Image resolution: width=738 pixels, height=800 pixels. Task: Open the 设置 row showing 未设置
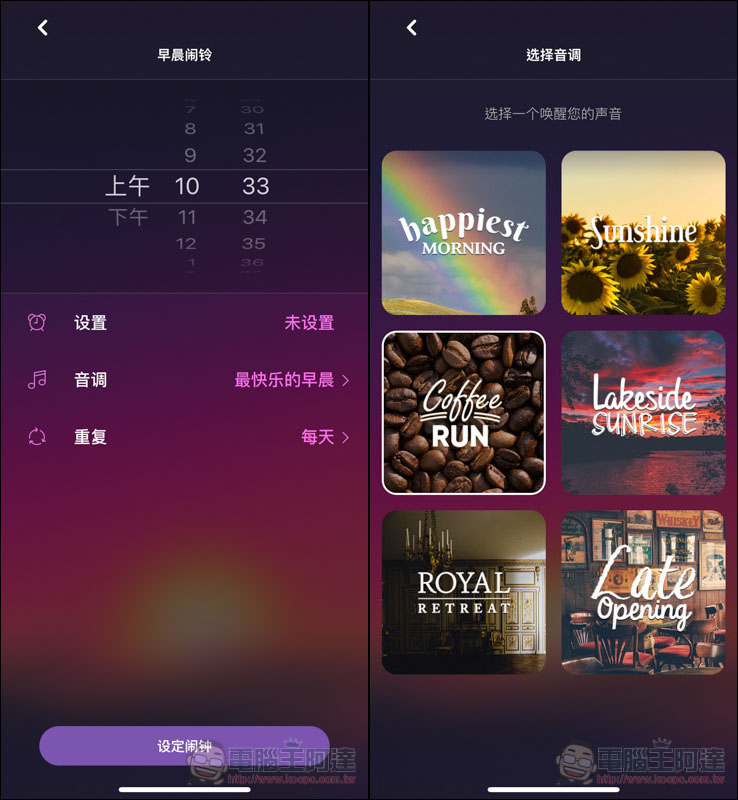coord(185,323)
